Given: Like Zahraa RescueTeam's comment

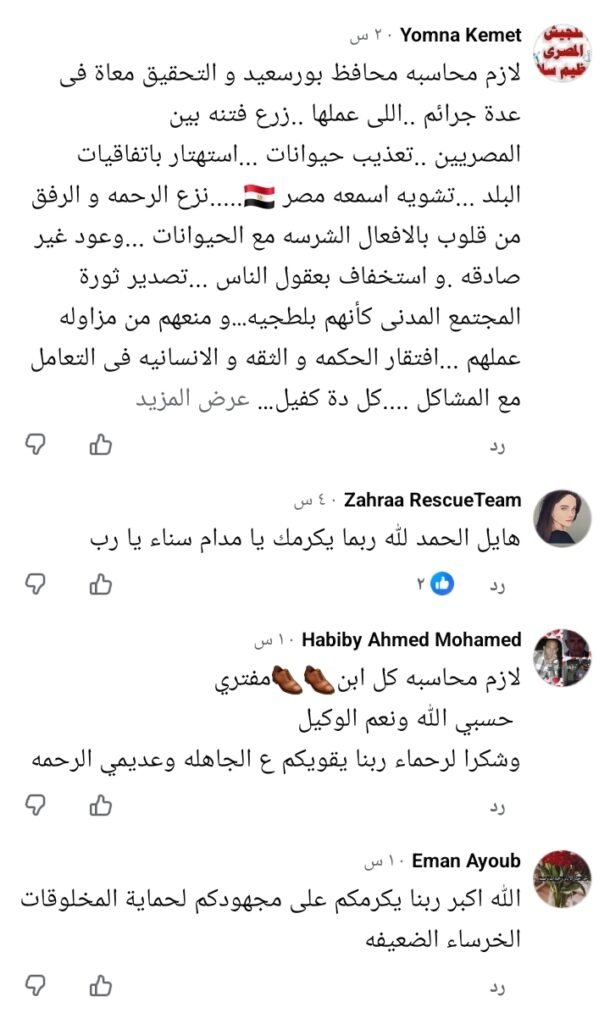Looking at the screenshot, I should (100, 584).
